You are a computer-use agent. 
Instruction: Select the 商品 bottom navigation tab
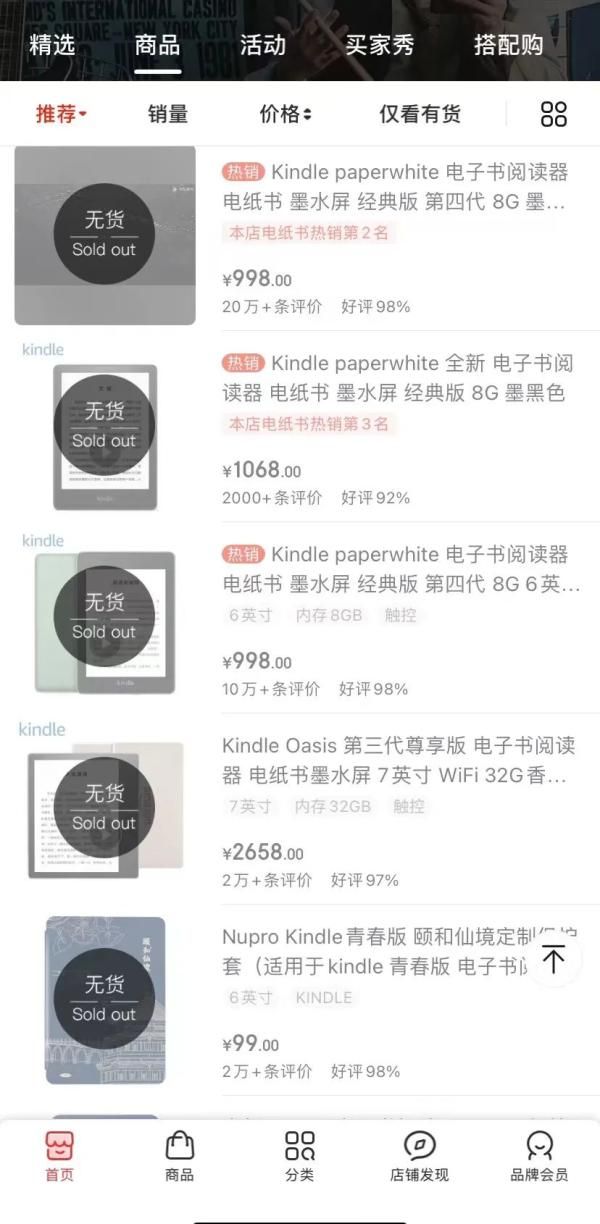pyautogui.click(x=179, y=1157)
